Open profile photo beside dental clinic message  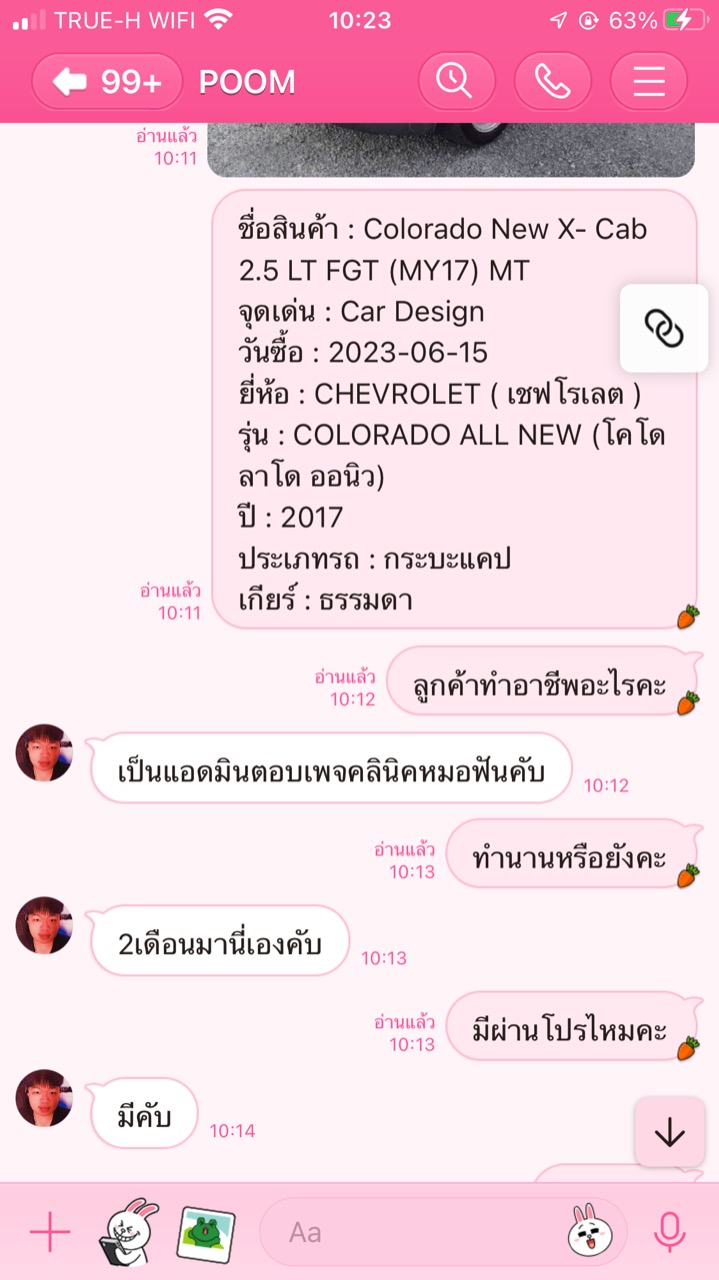44,753
